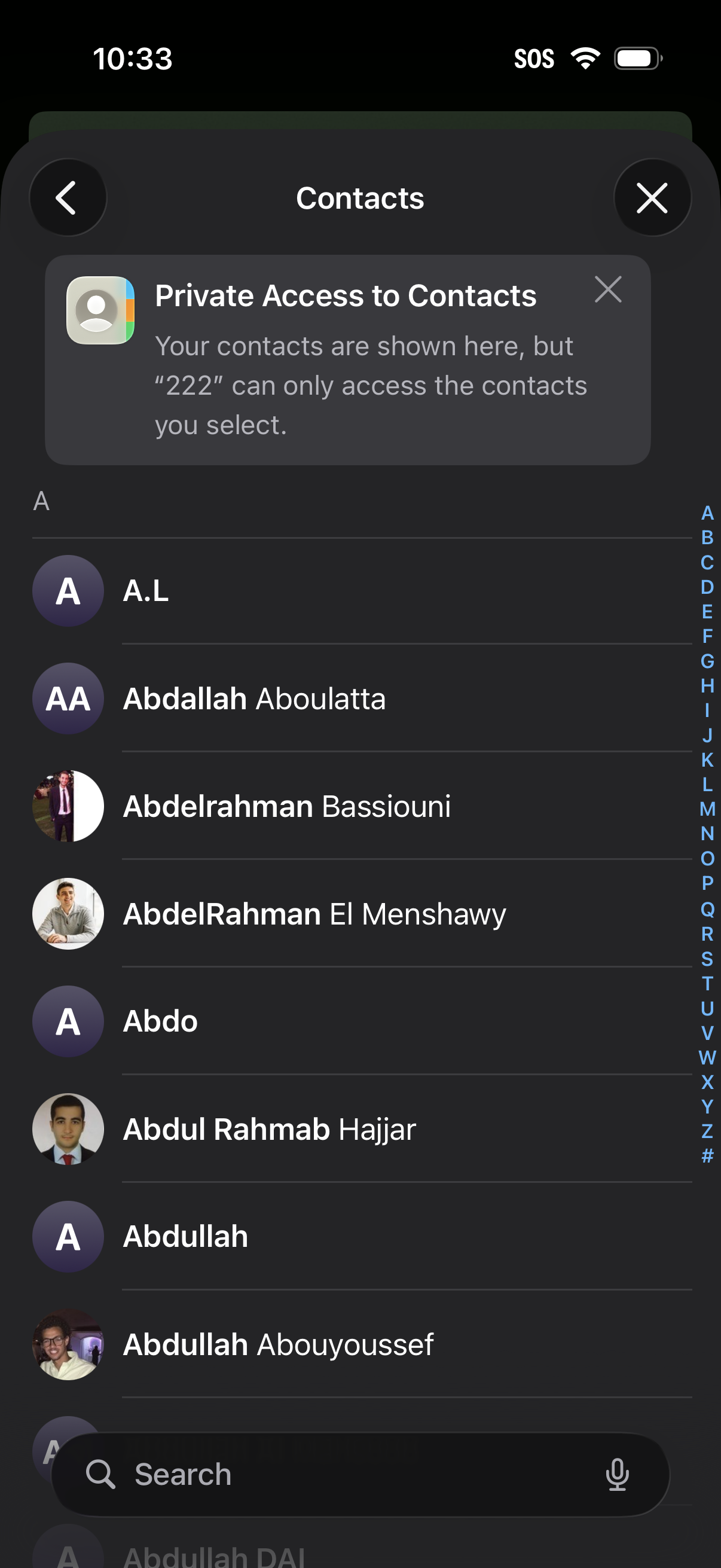The height and width of the screenshot is (1568, 721).
Task: Tap AbdelRahman El Menshawy's profile picture
Action: 68,913
